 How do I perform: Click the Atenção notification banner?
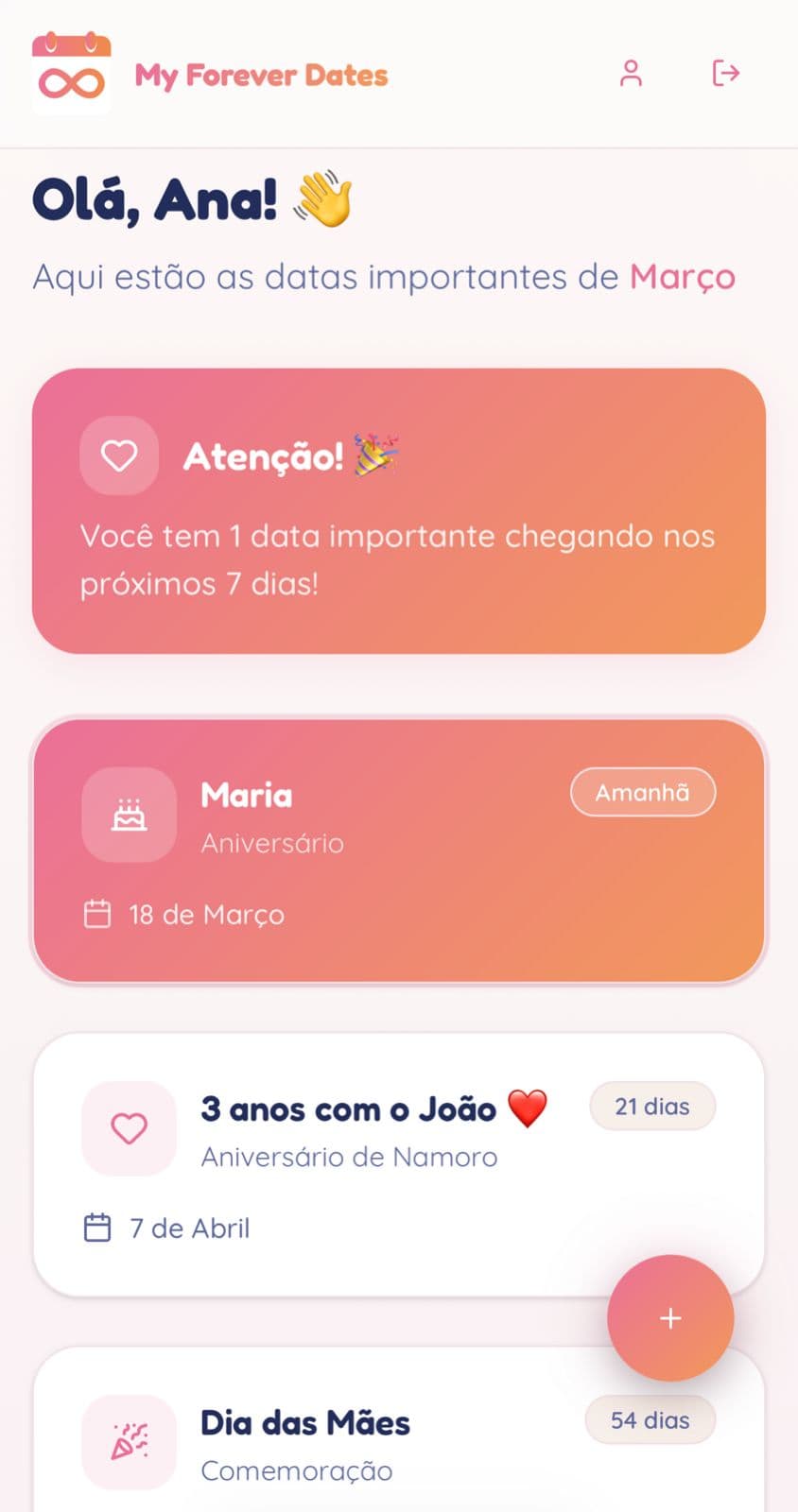pyautogui.click(x=397, y=510)
